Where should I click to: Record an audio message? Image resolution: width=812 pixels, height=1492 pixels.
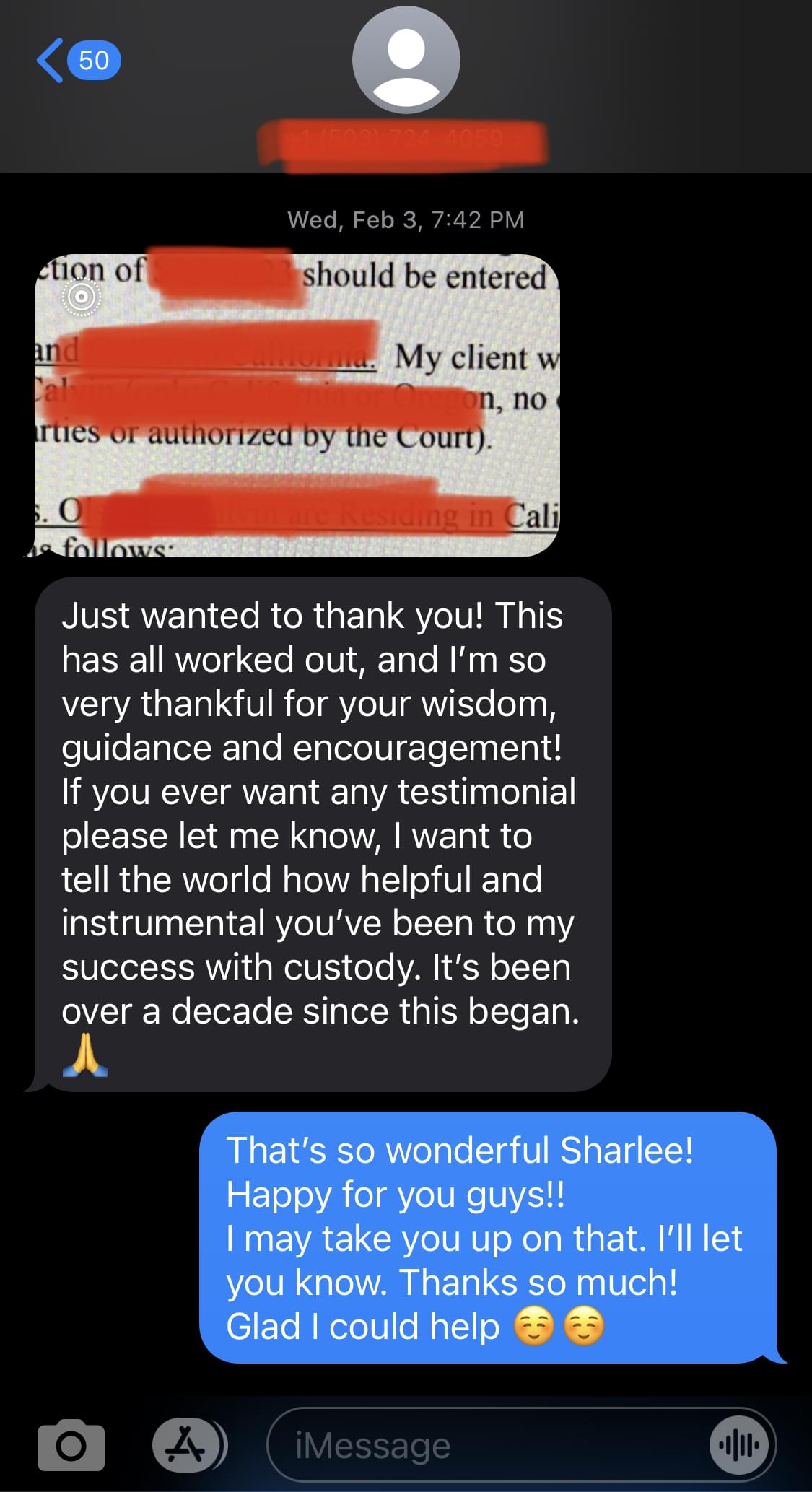coord(737,1445)
